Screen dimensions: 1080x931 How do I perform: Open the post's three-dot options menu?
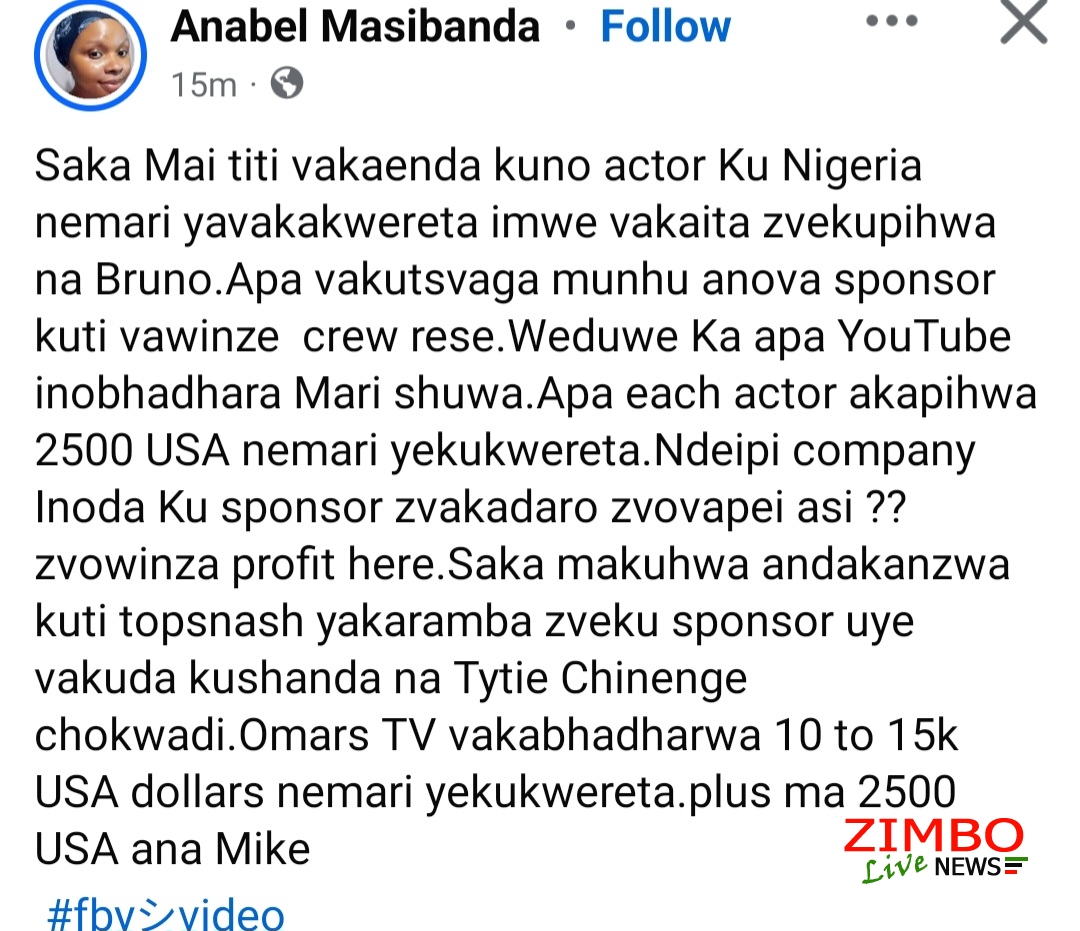(894, 22)
